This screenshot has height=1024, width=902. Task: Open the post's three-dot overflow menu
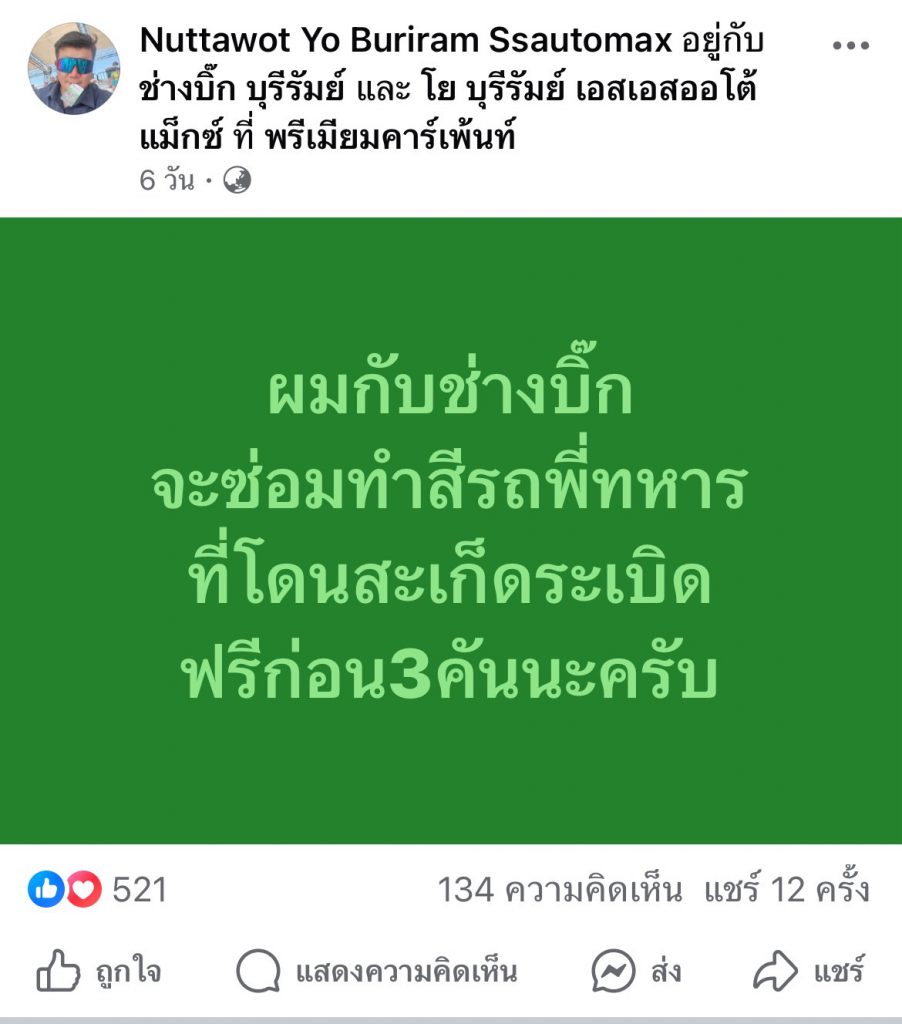[x=850, y=47]
